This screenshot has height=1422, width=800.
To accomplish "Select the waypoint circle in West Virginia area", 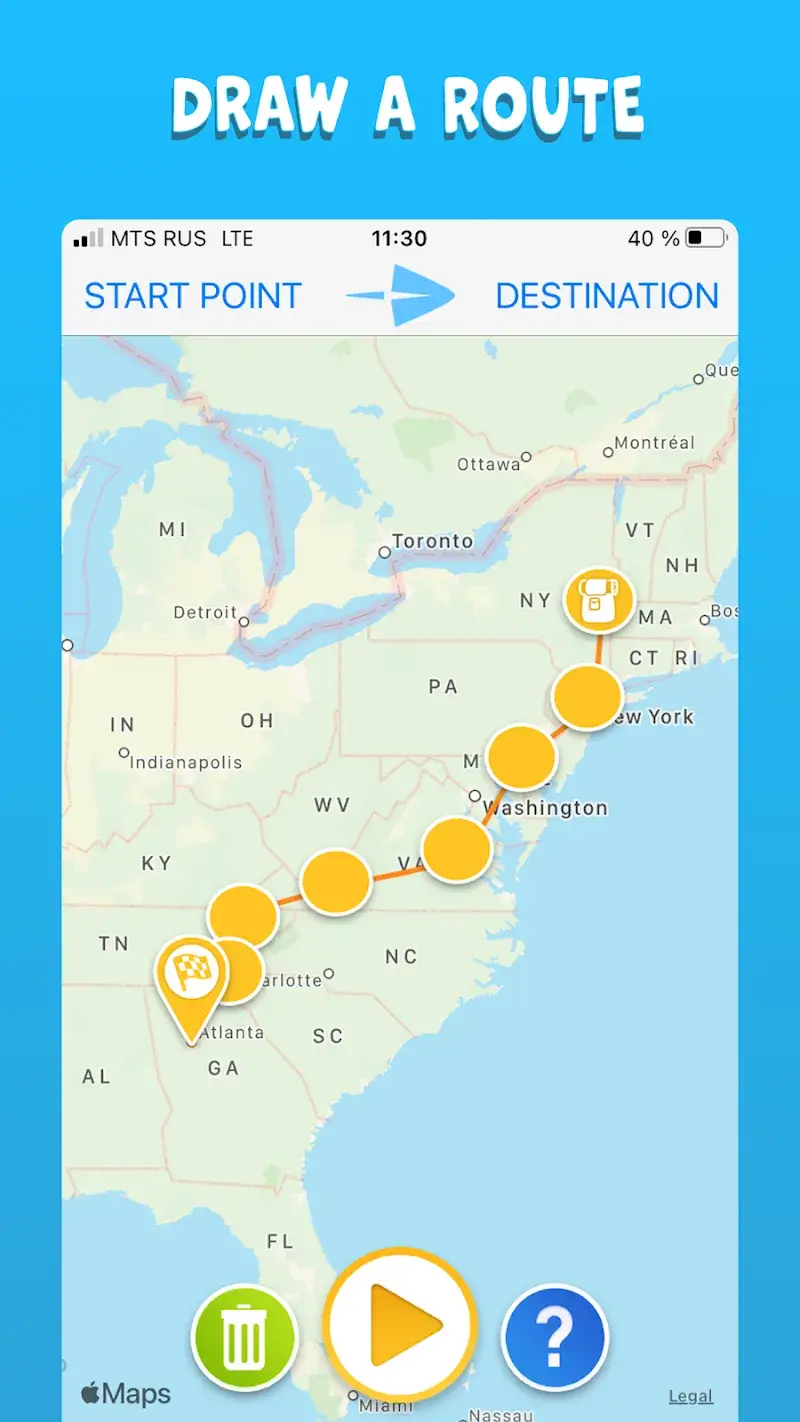I will pyautogui.click(x=336, y=881).
